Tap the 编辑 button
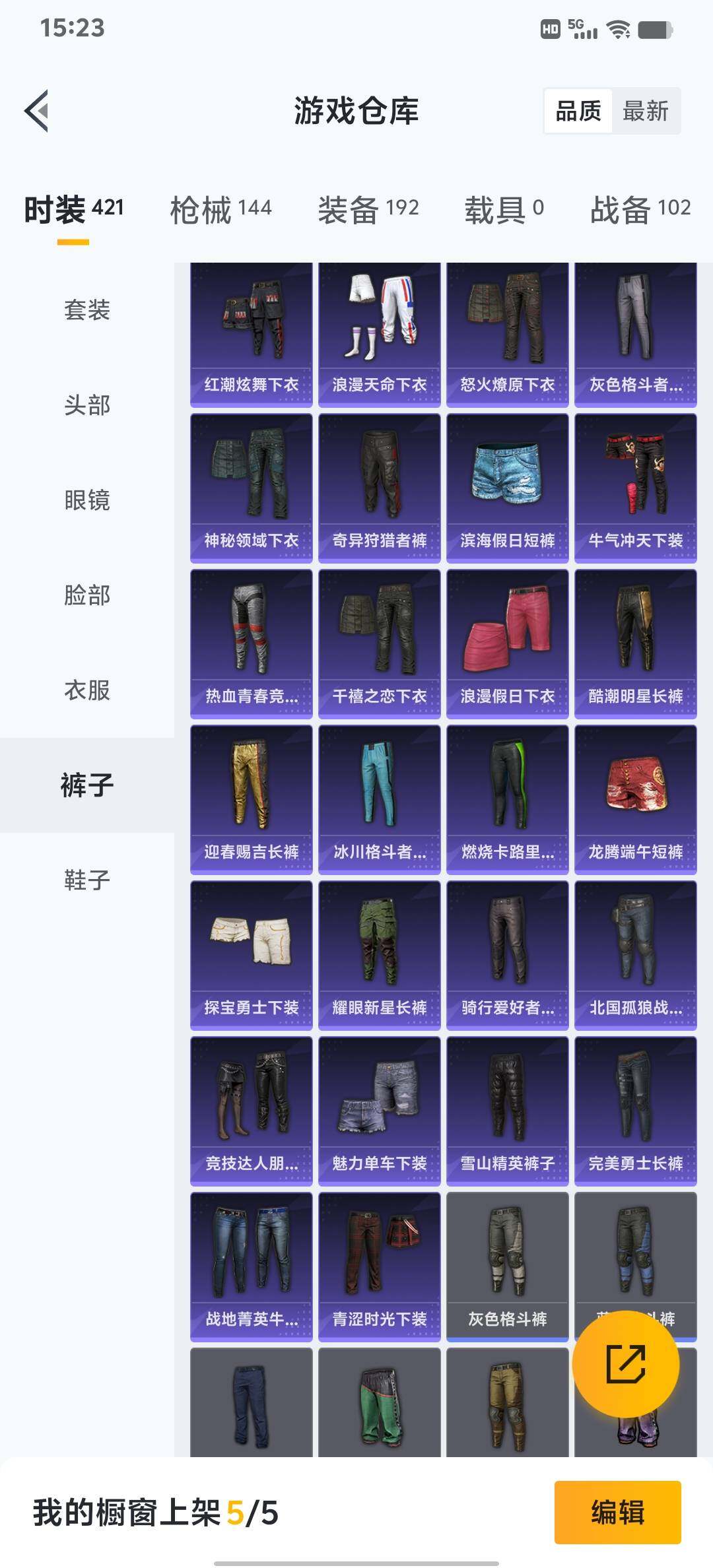 (x=617, y=1513)
